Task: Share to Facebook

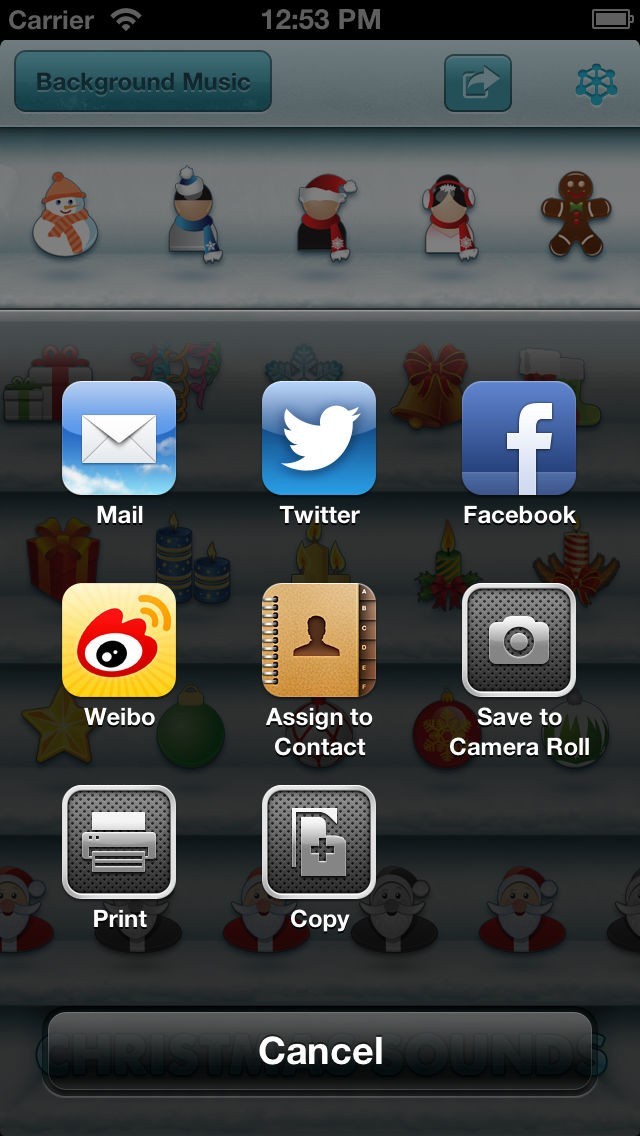Action: click(519, 439)
